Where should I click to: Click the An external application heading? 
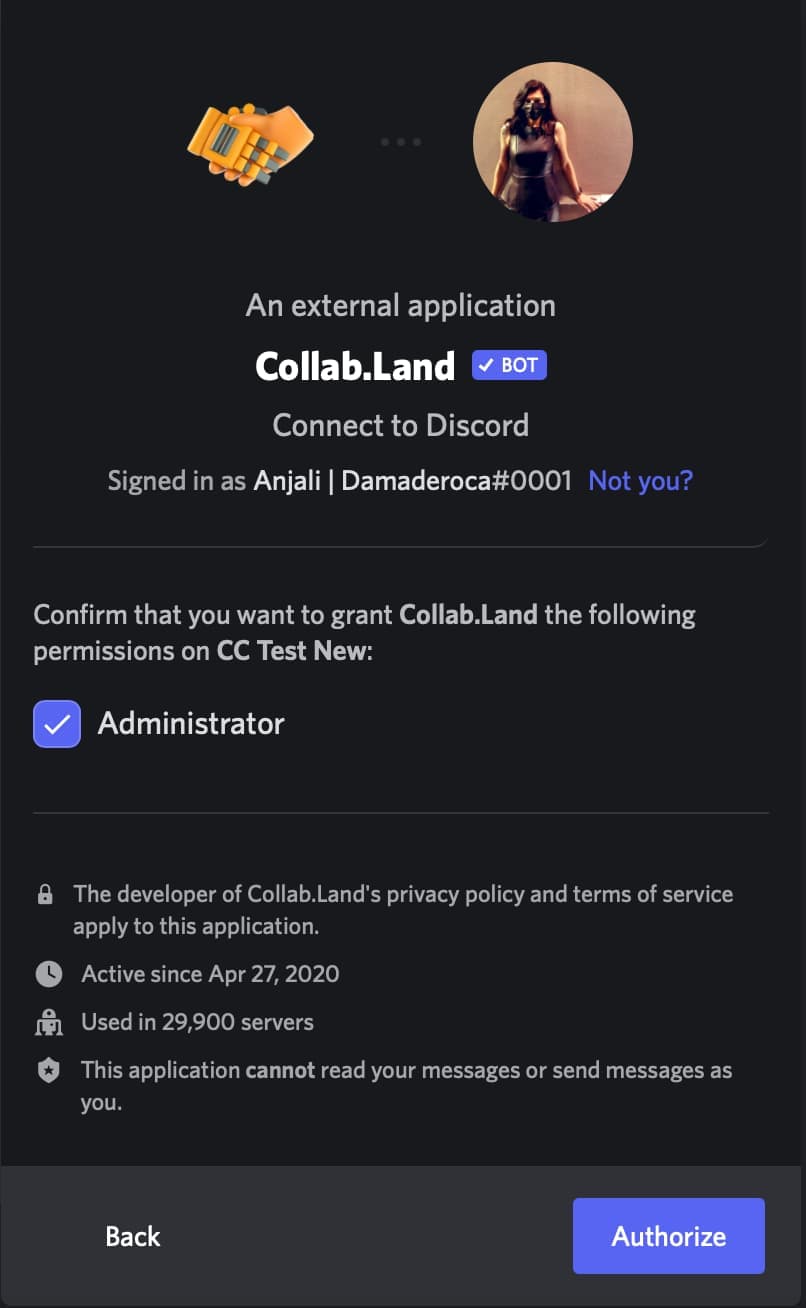pyautogui.click(x=400, y=305)
